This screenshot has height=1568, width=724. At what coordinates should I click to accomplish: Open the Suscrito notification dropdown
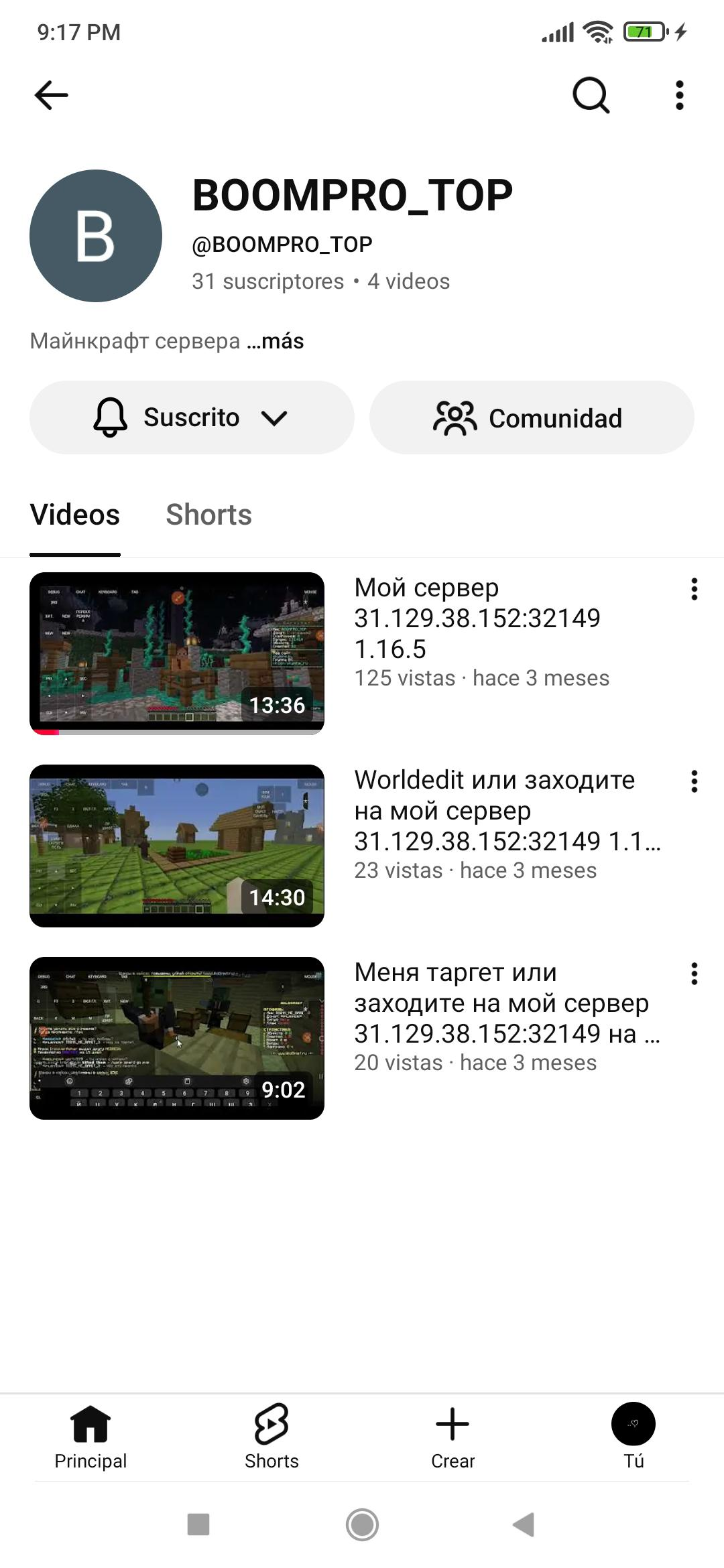pos(192,417)
